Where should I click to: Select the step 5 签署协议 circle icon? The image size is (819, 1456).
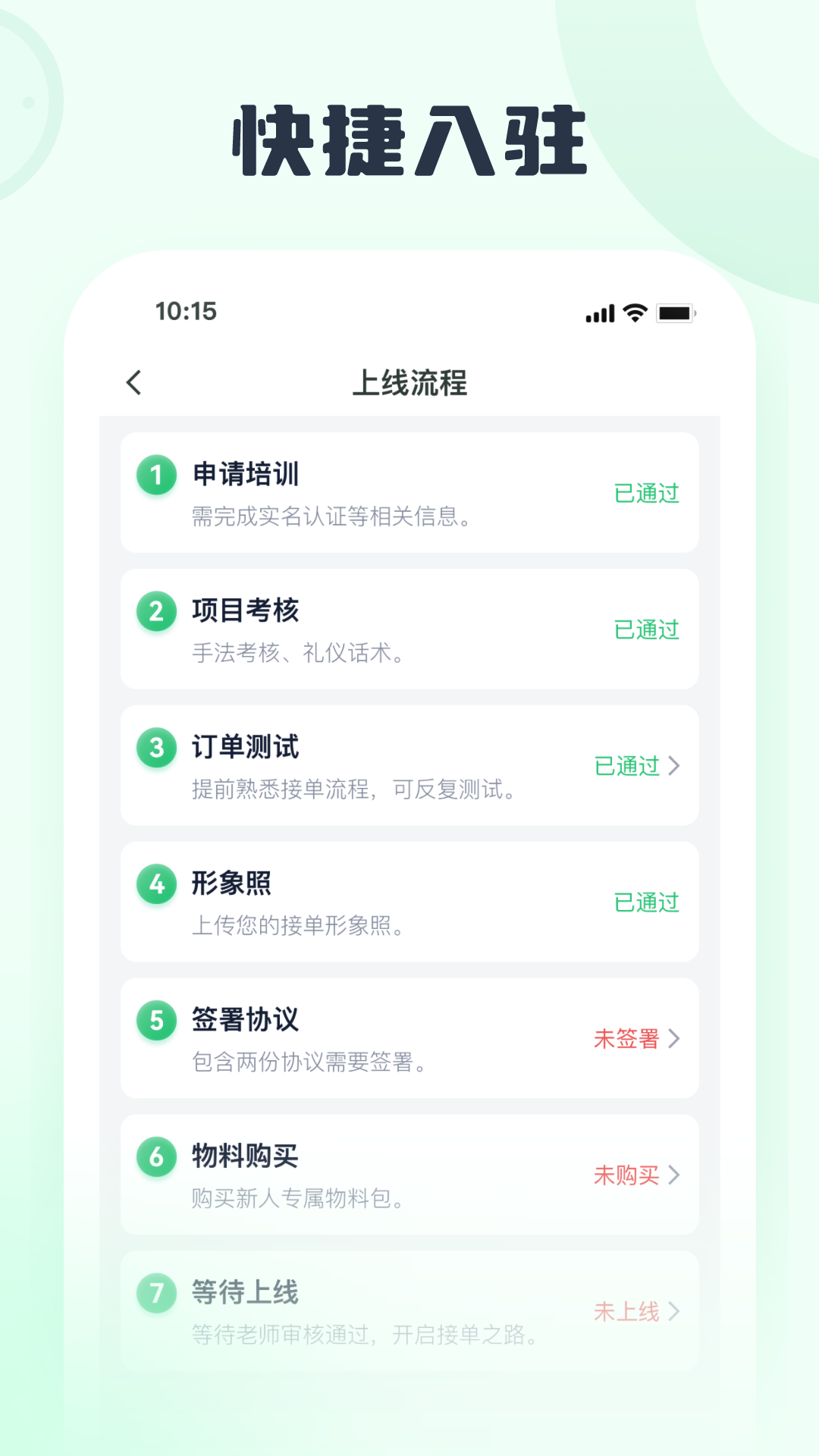point(155,1020)
